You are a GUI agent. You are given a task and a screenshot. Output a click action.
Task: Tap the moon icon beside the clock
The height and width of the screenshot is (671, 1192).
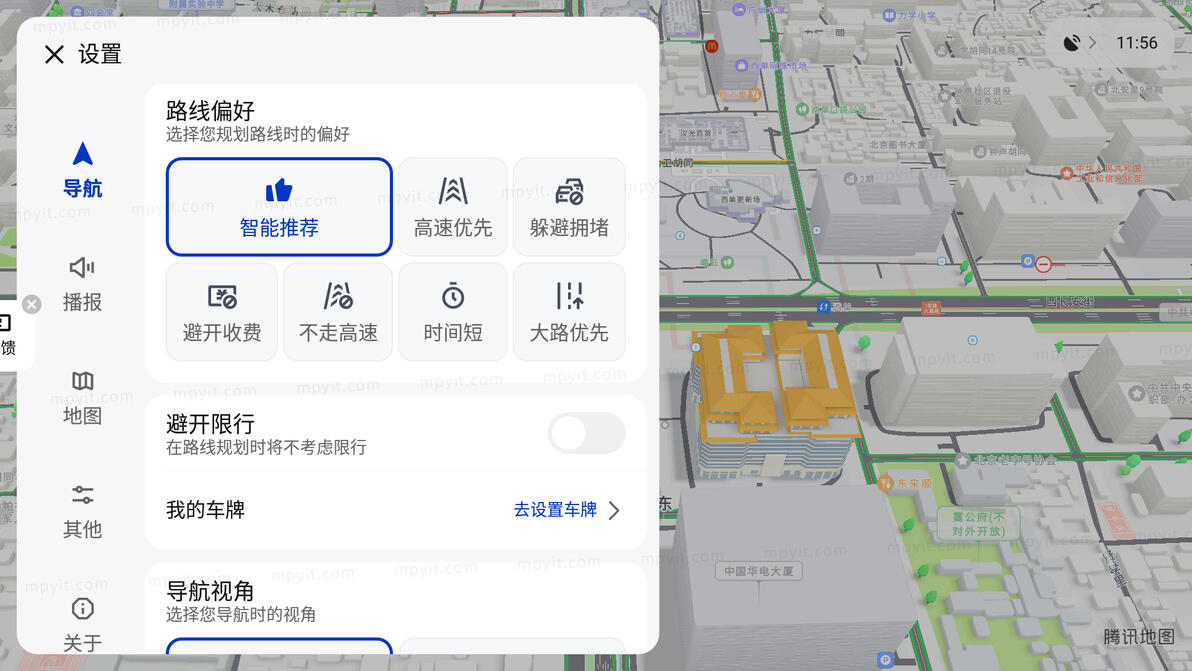pyautogui.click(x=1071, y=43)
